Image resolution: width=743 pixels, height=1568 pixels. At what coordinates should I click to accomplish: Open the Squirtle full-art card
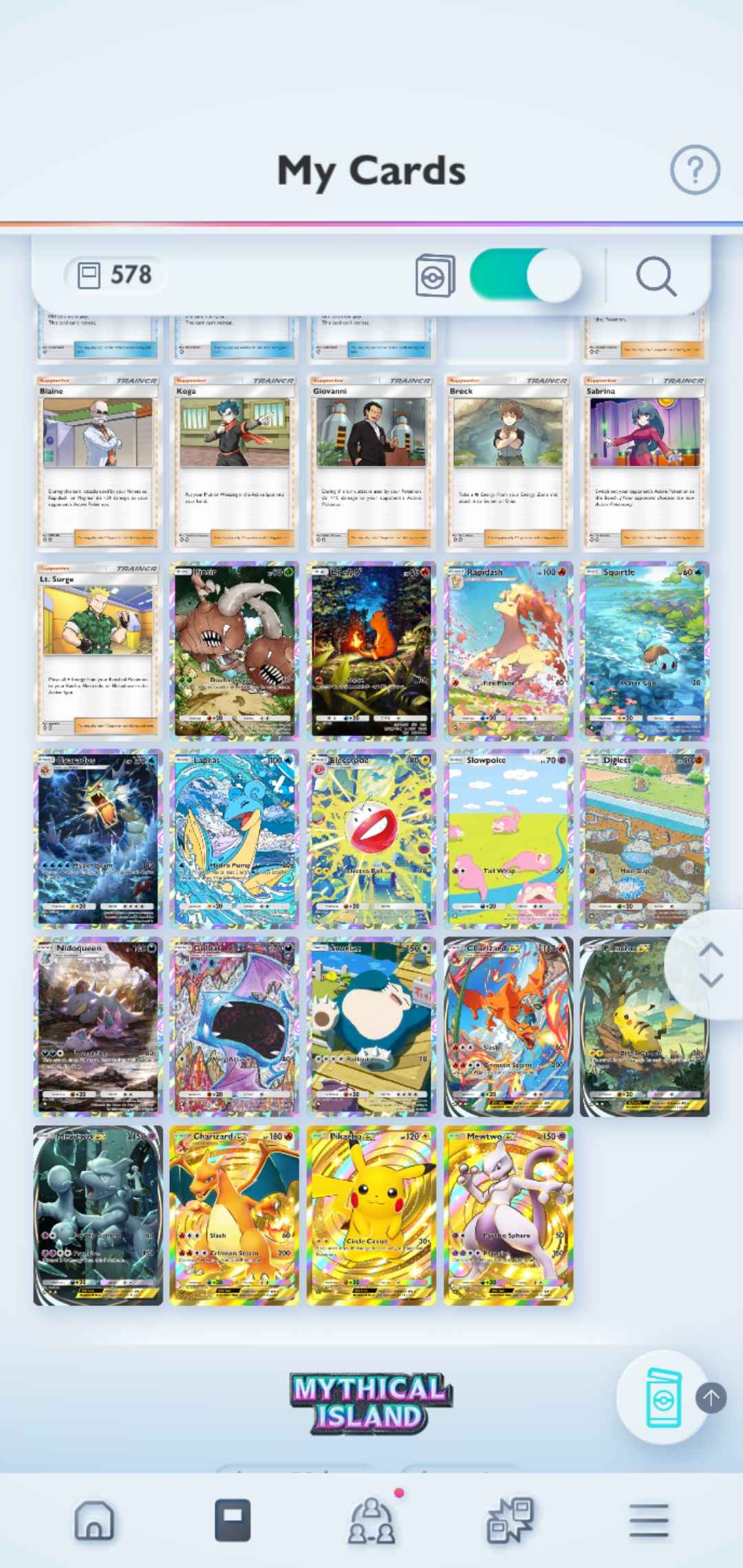[645, 651]
